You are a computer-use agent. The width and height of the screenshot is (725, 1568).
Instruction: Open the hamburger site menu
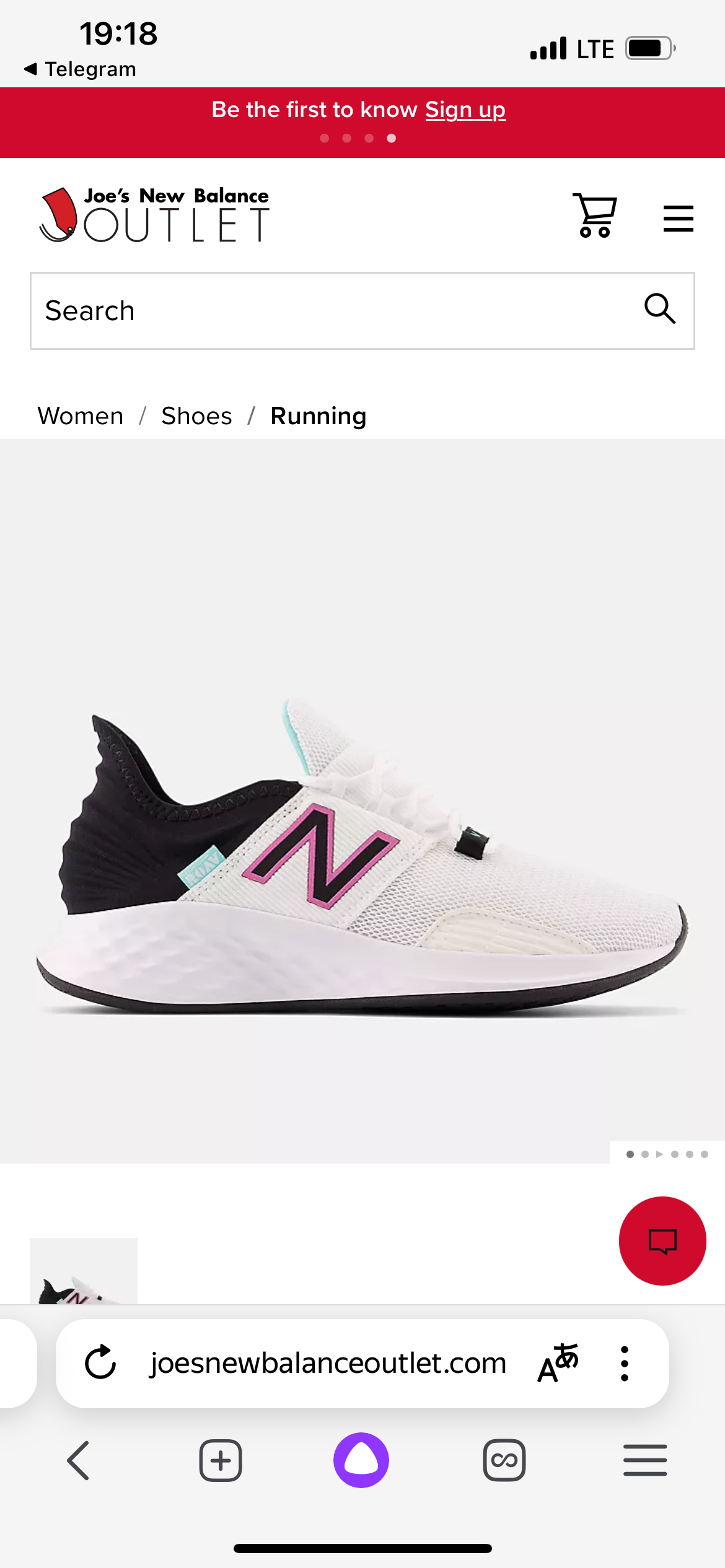click(x=678, y=219)
